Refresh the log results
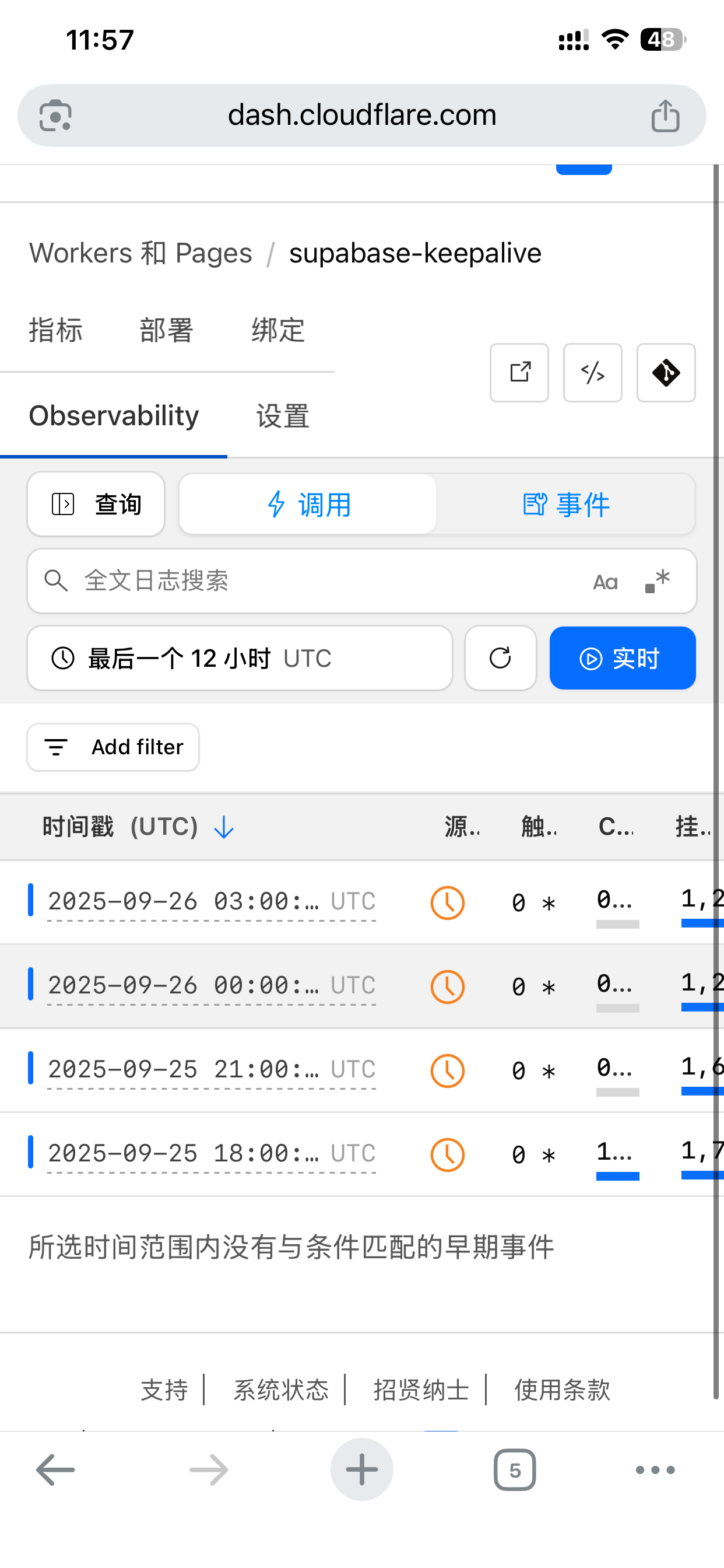 (x=501, y=658)
